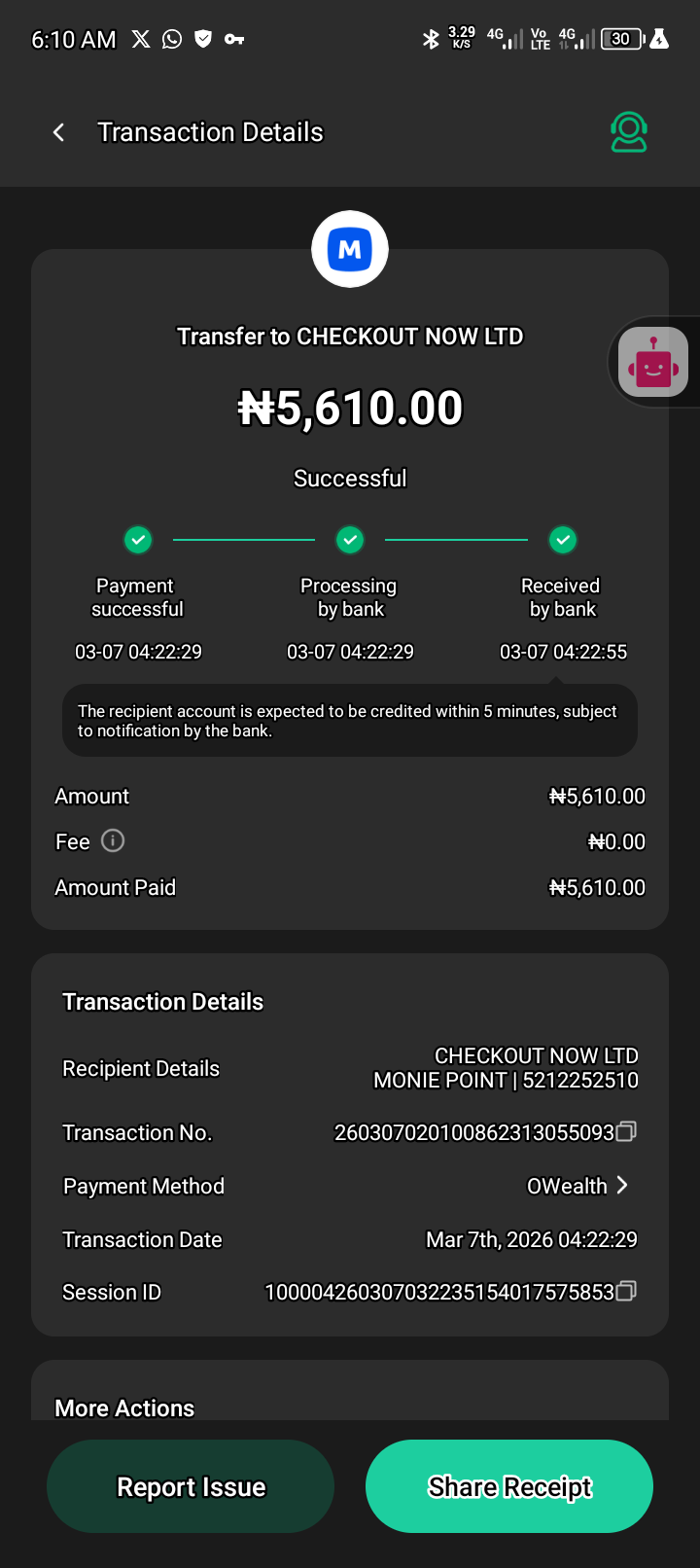Share the transaction receipt
The height and width of the screenshot is (1568, 700).
pos(508,1486)
